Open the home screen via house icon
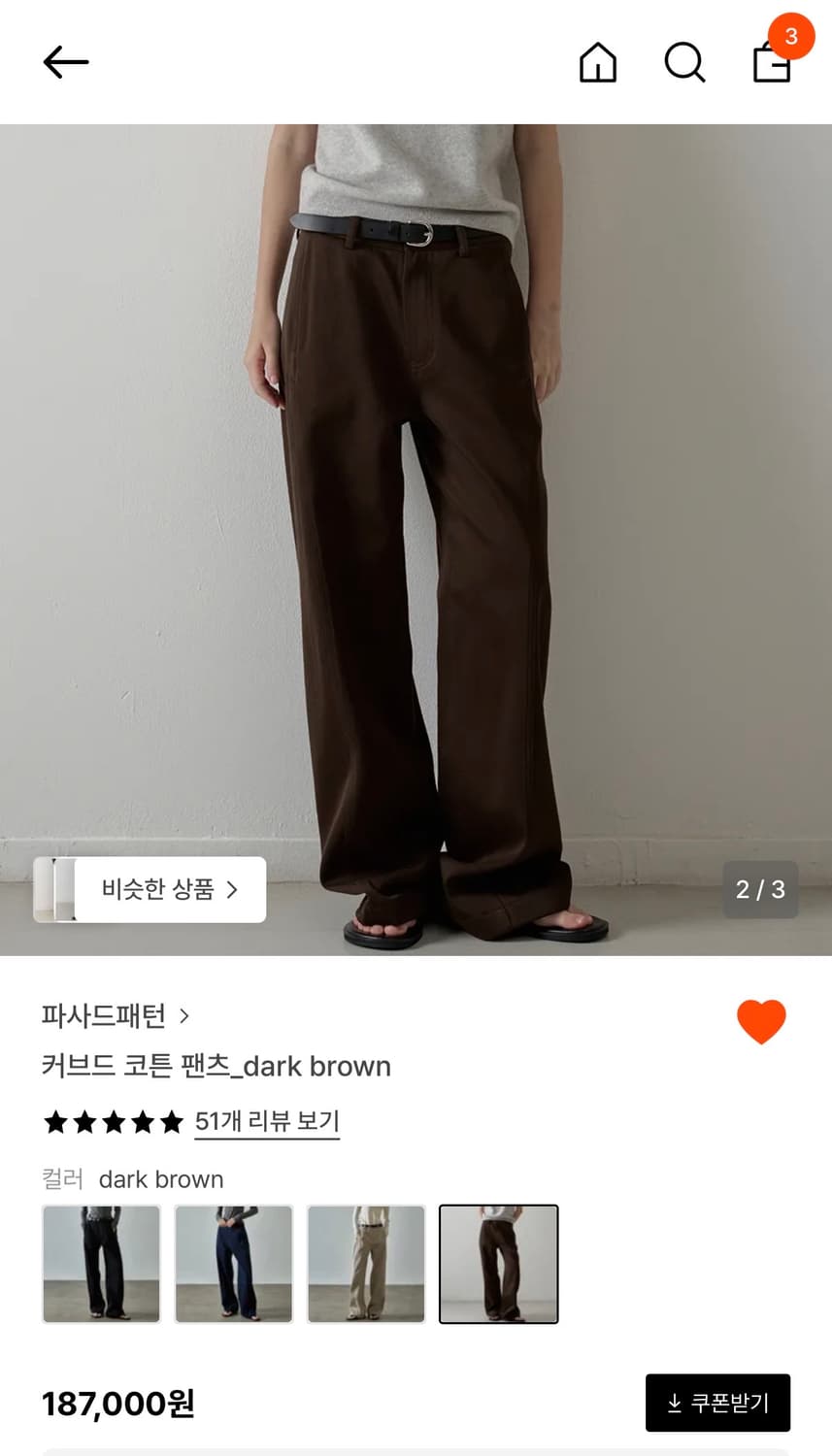 [x=597, y=62]
